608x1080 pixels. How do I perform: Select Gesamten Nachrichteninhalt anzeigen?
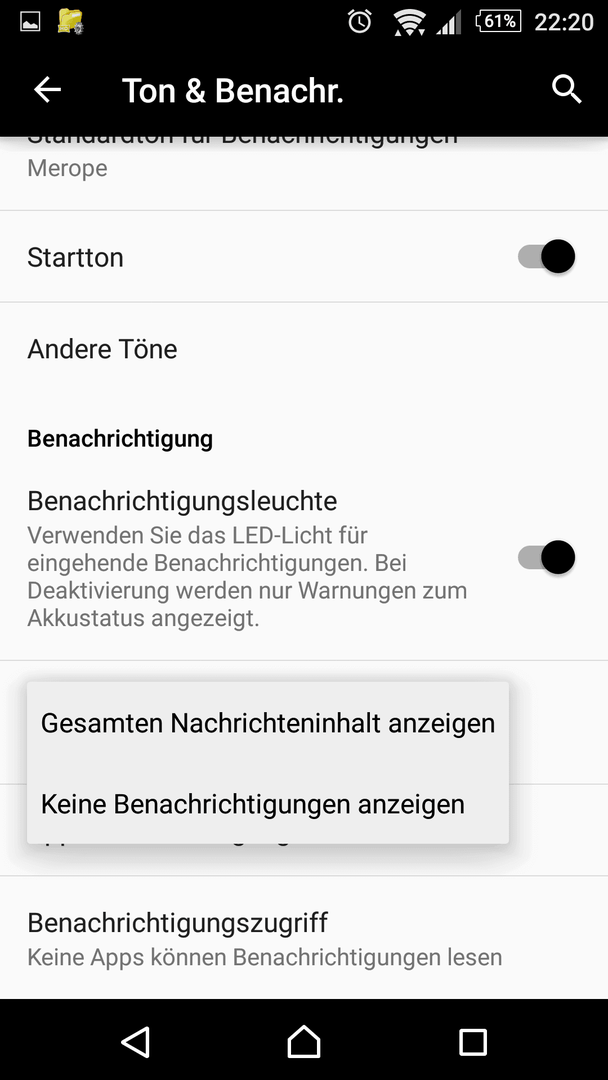point(268,723)
